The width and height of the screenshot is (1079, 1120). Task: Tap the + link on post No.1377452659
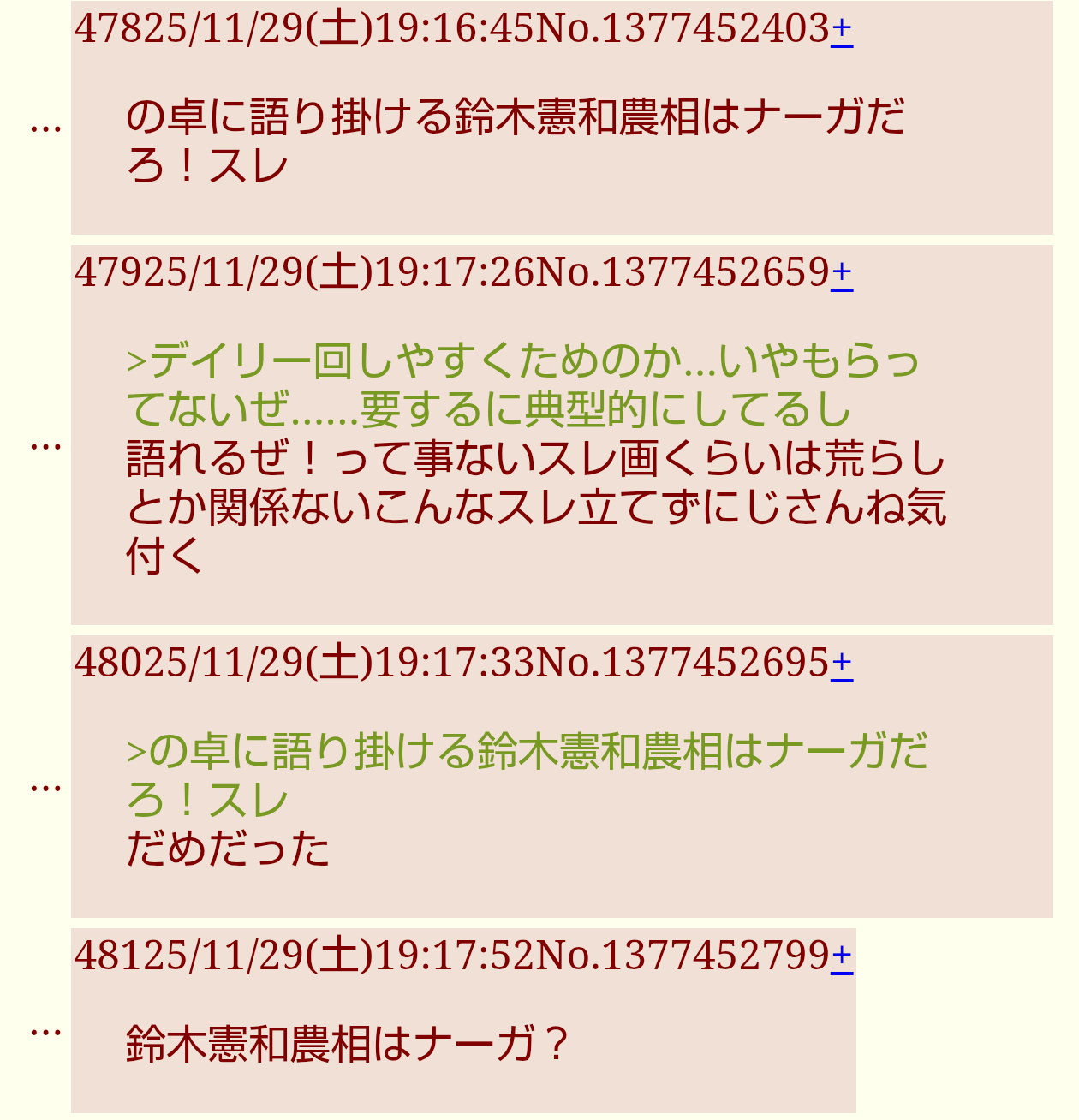pyautogui.click(x=842, y=274)
